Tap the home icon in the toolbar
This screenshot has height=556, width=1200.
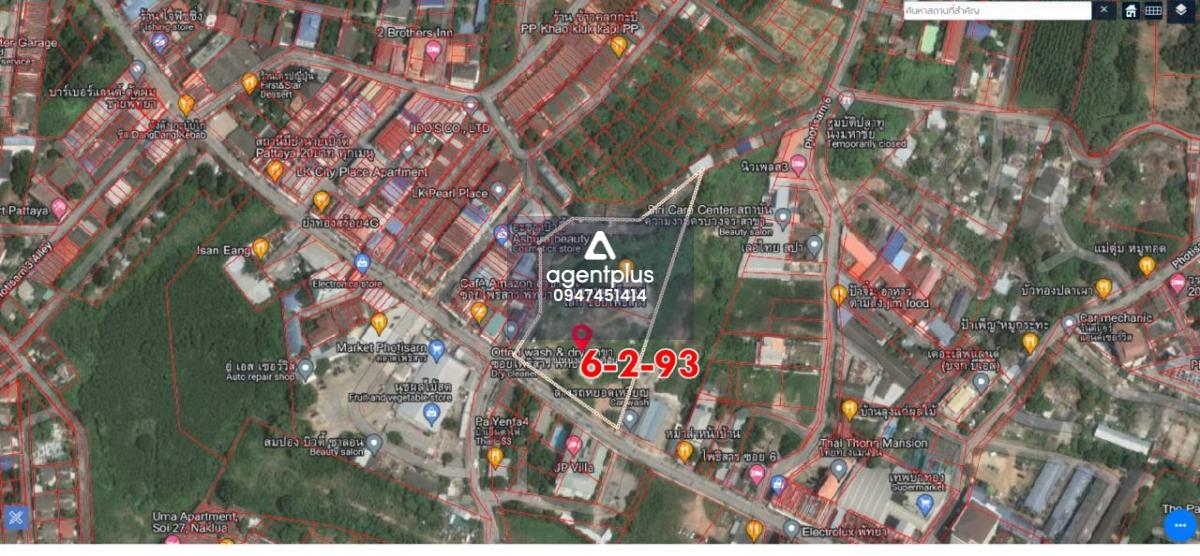[1130, 10]
